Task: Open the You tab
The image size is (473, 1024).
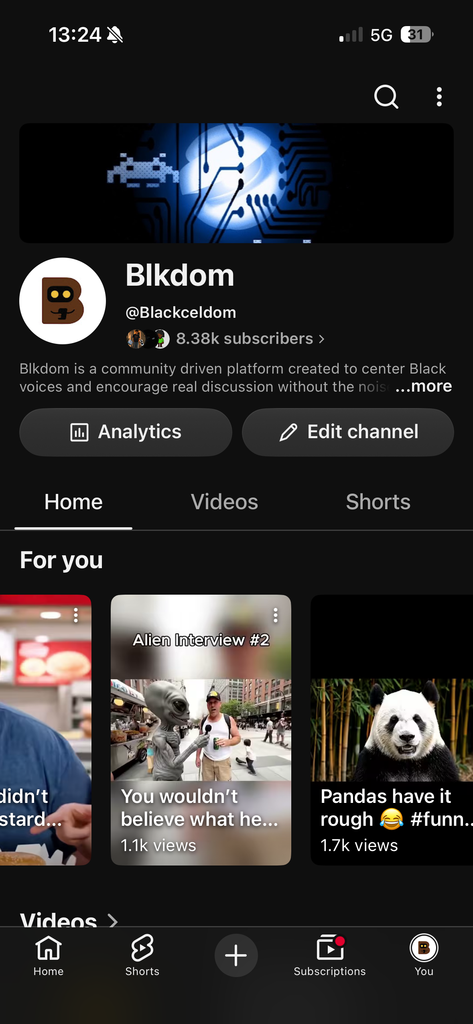Action: tap(423, 955)
